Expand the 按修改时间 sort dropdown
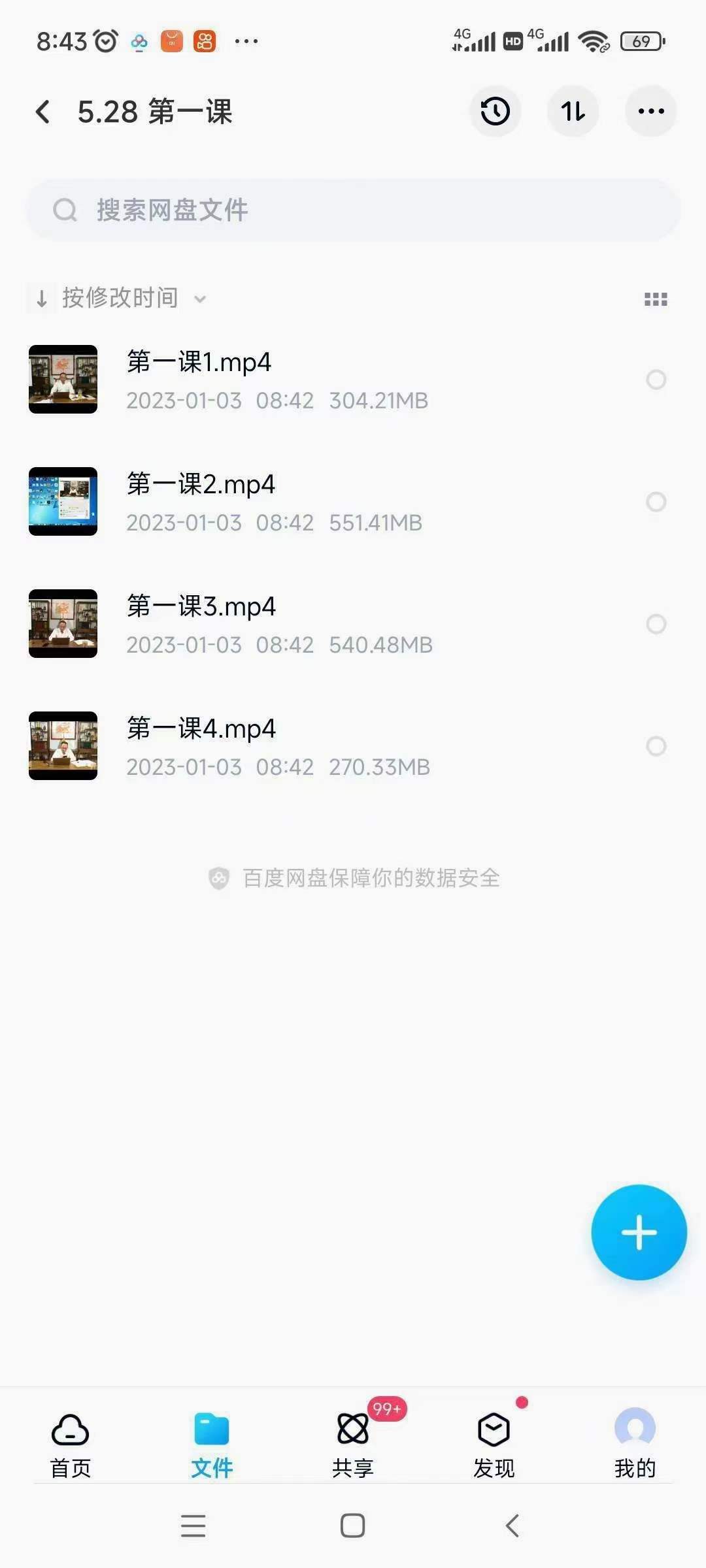706x1568 pixels. 121,299
